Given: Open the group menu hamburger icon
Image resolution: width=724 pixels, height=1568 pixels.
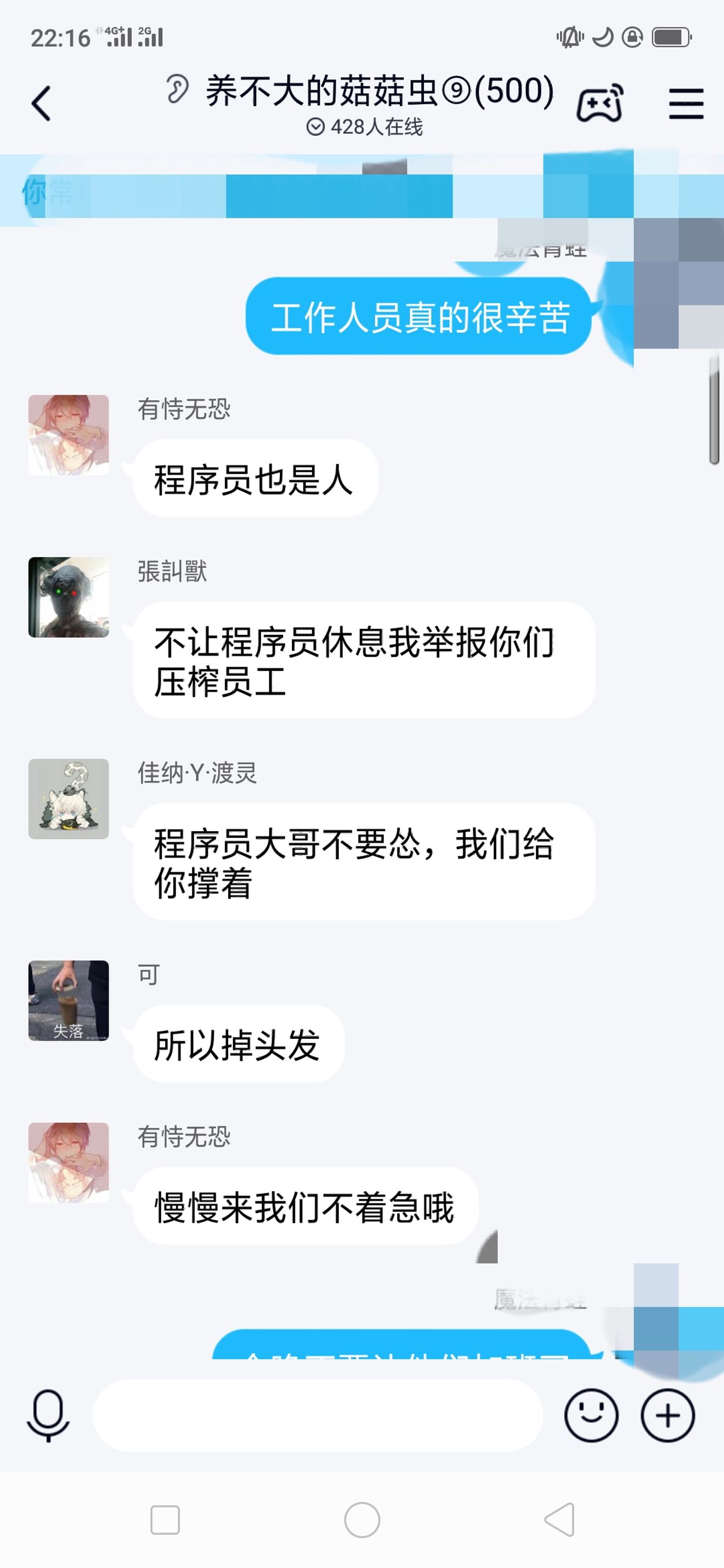Looking at the screenshot, I should click(x=686, y=103).
